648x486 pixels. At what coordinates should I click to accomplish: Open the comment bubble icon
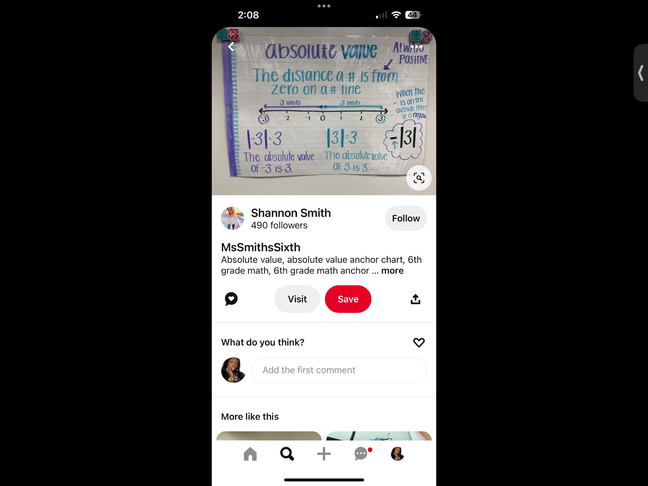coord(231,299)
